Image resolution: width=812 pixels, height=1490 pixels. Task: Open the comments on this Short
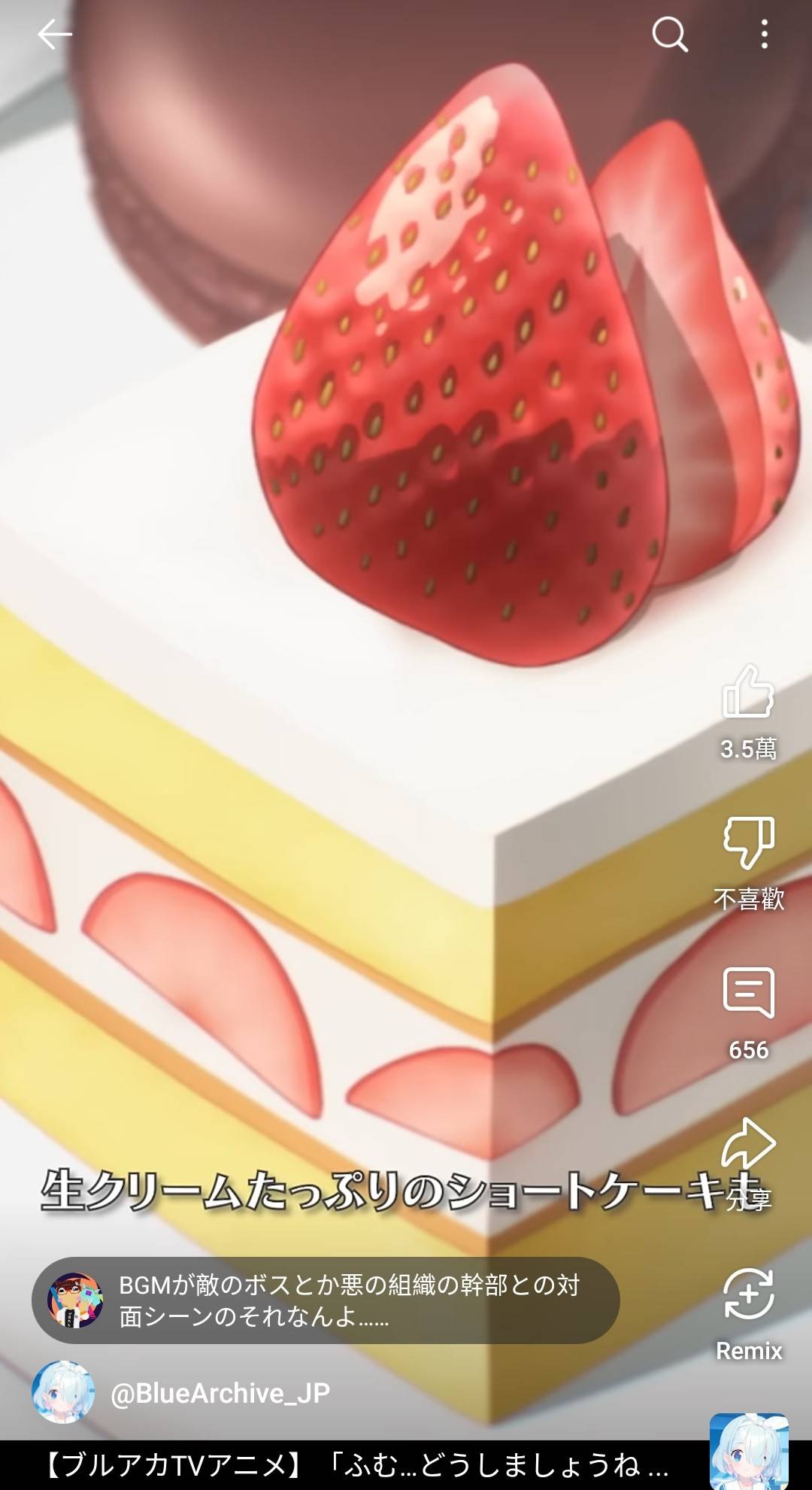click(748, 993)
